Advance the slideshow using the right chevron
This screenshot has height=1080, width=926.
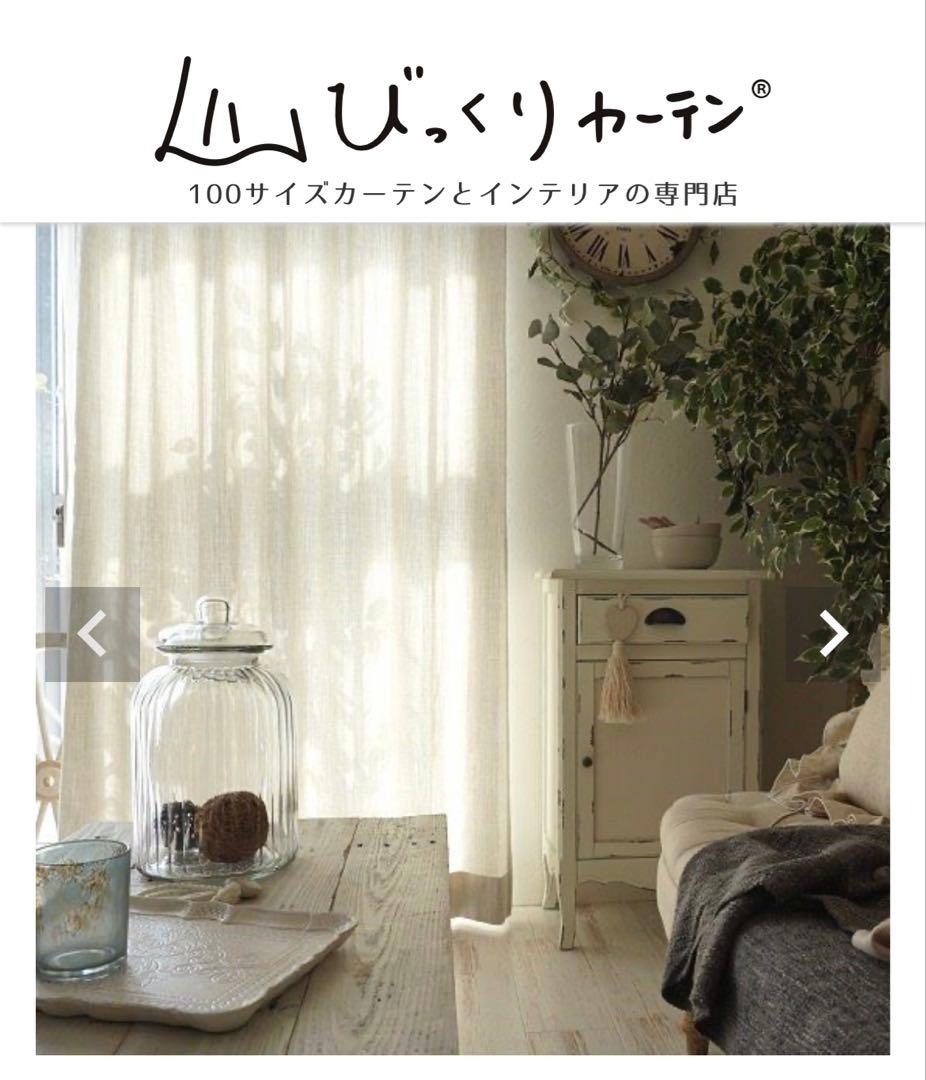click(832, 630)
